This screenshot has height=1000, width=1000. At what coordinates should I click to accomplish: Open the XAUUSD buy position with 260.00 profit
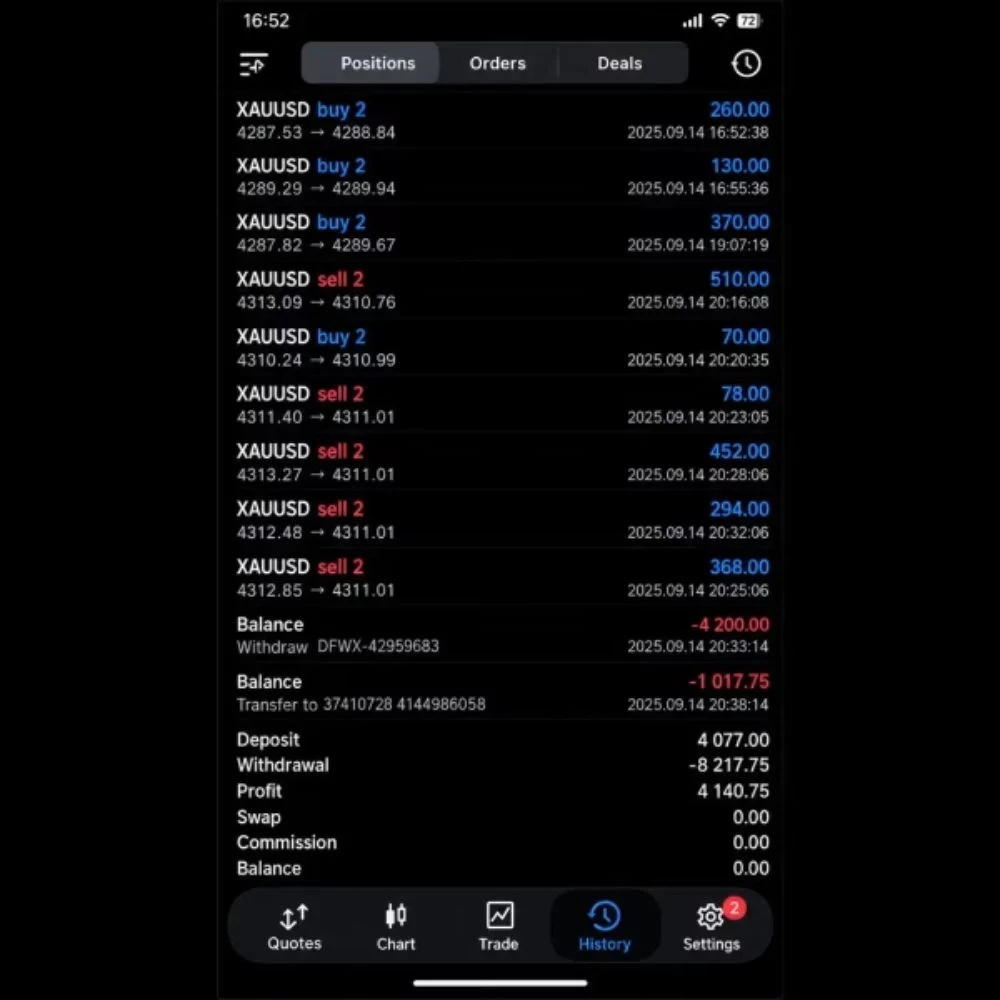coord(503,121)
